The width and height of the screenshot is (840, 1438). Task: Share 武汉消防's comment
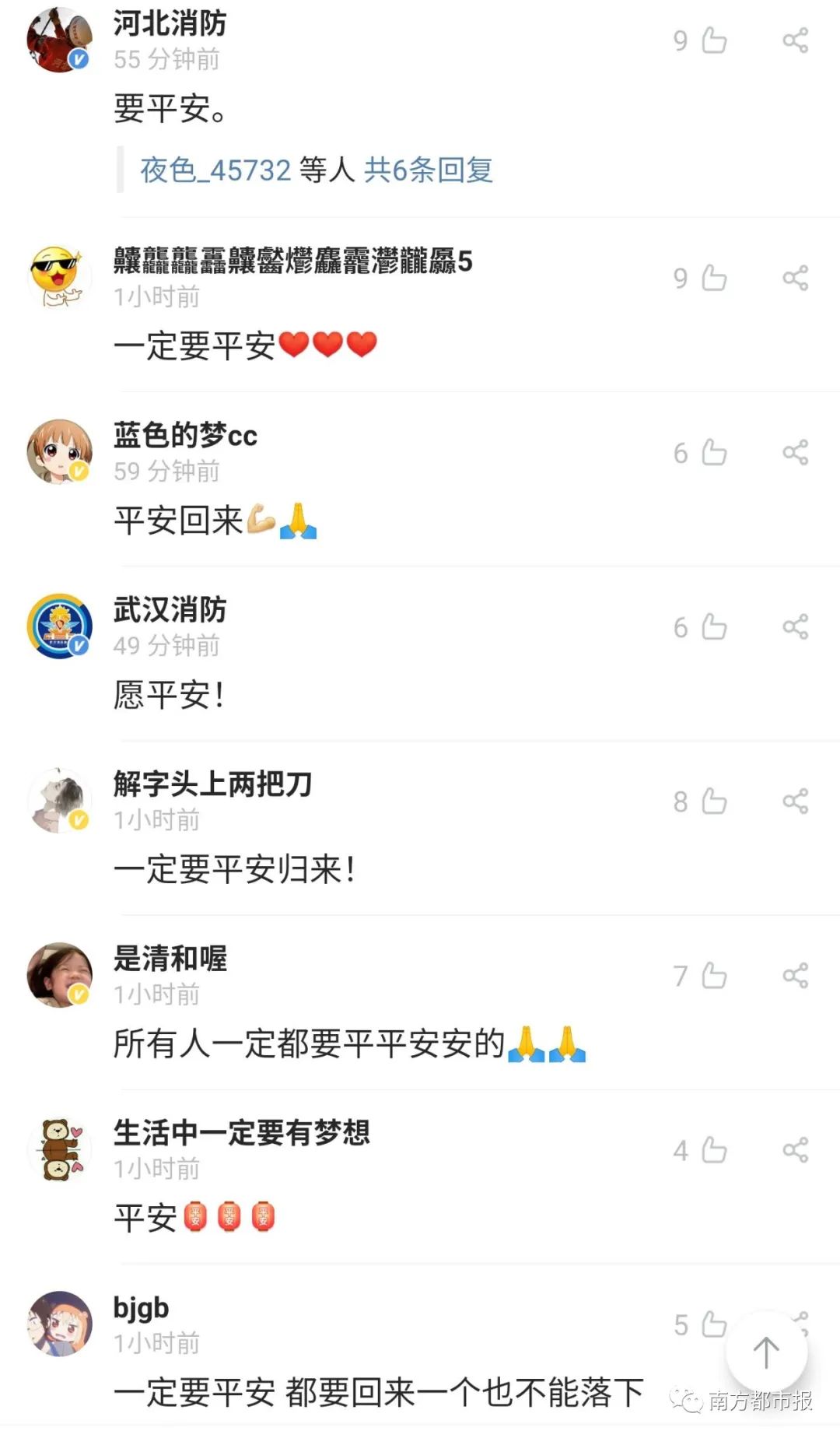[795, 626]
